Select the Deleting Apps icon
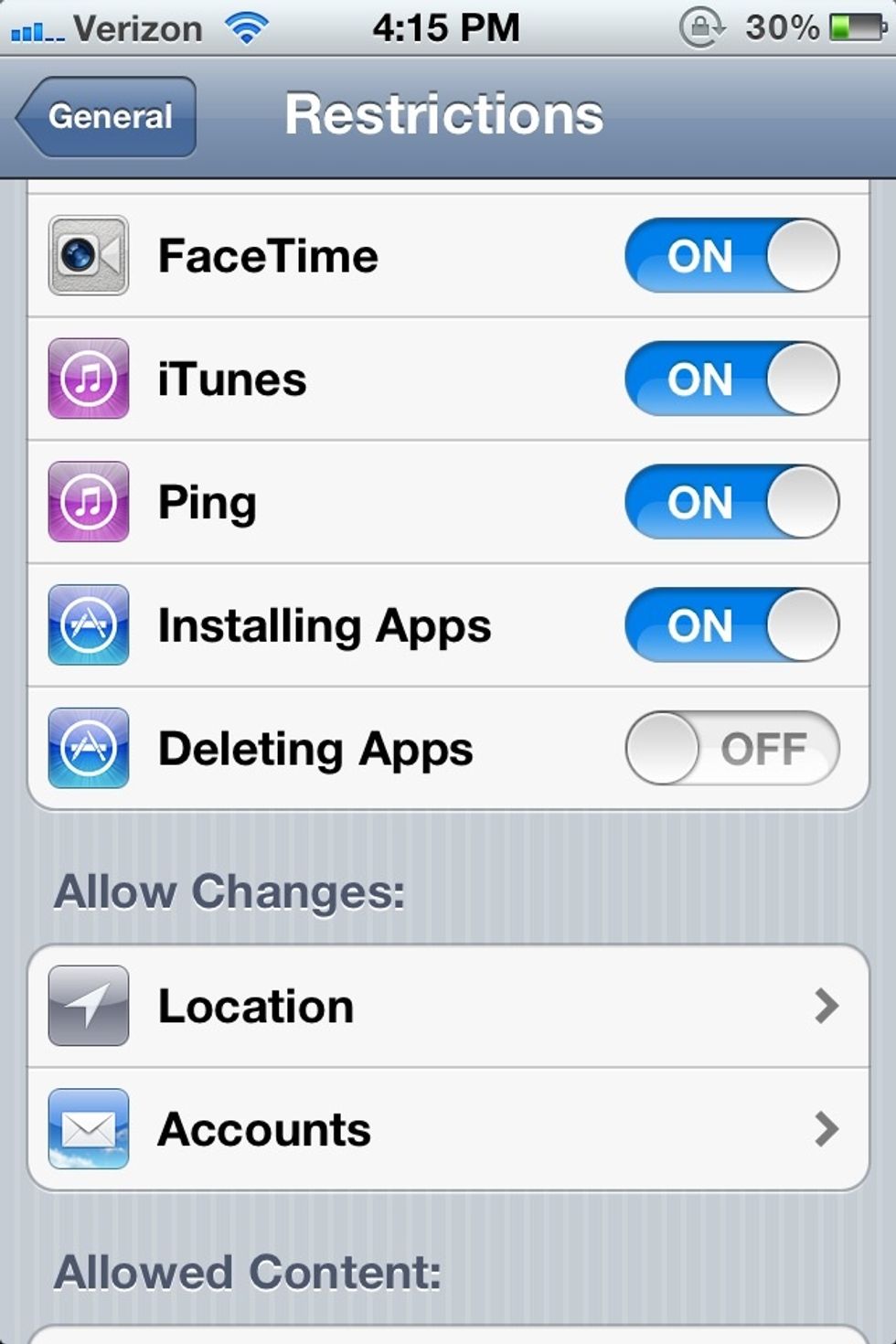 (x=87, y=749)
